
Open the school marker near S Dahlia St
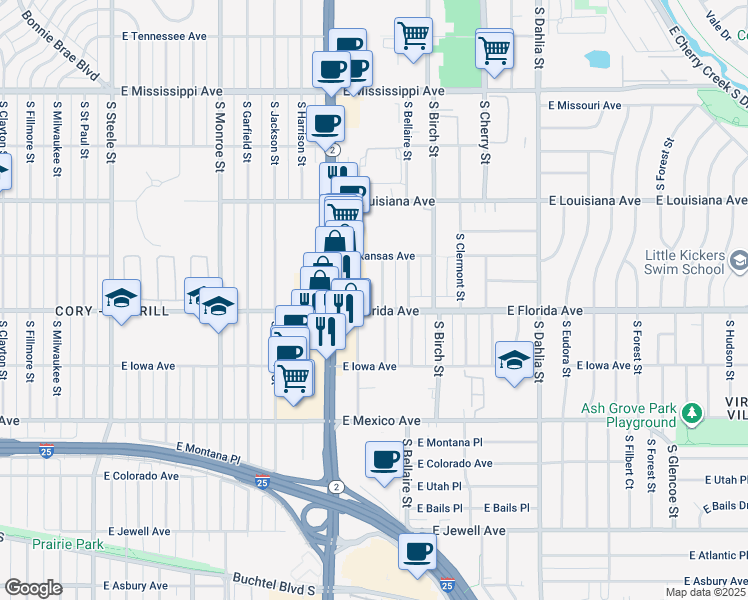(514, 360)
